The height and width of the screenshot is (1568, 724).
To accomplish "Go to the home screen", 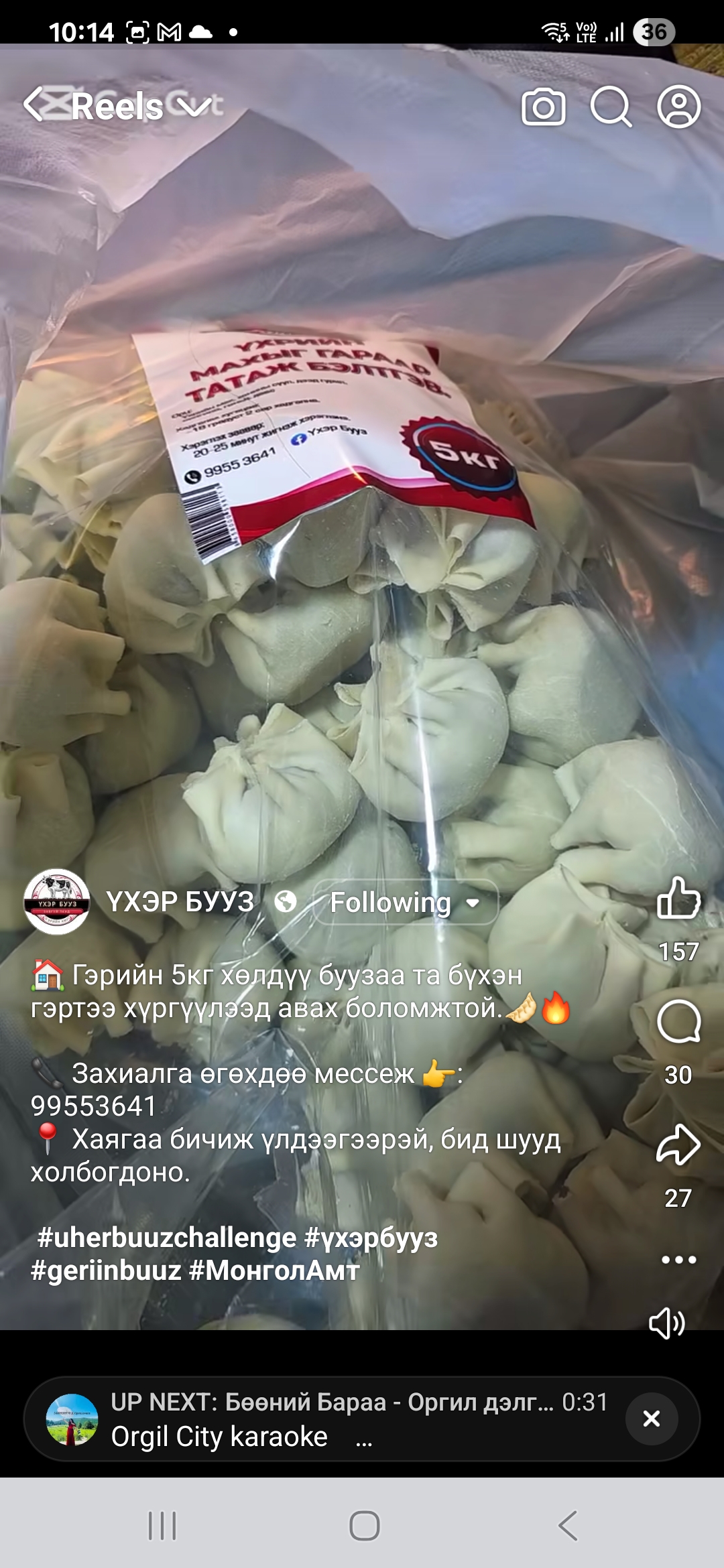I will (x=364, y=1526).
